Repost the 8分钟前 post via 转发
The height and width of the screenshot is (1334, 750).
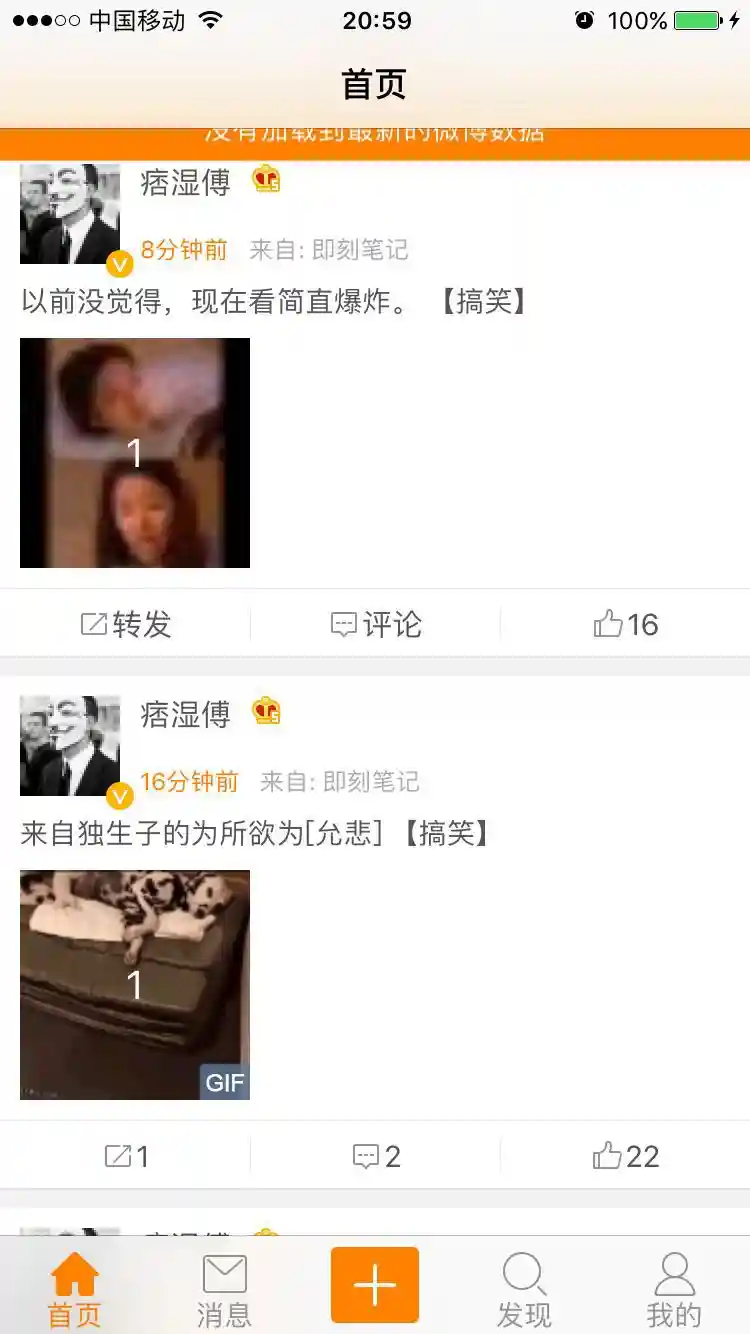(126, 625)
